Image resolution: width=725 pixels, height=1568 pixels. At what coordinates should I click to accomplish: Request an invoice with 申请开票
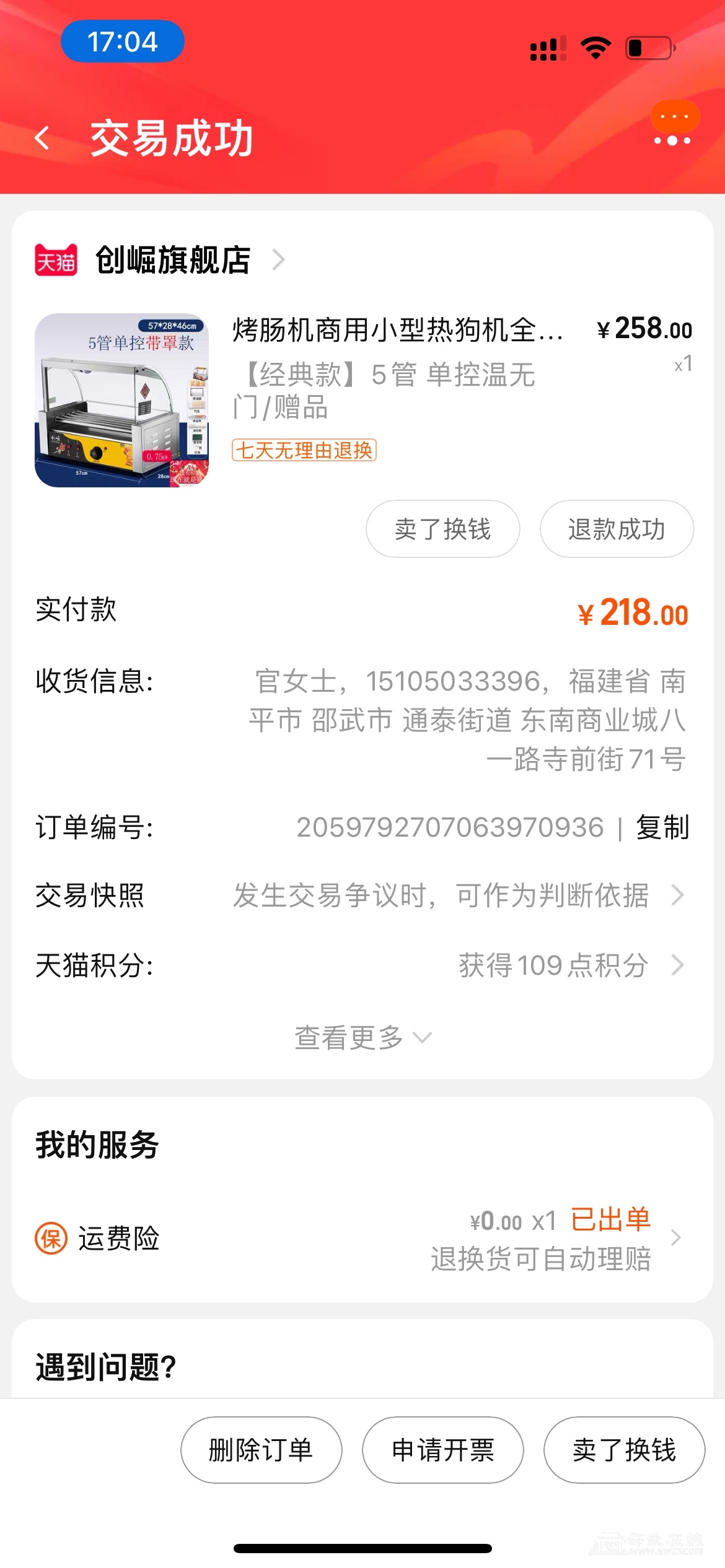coord(442,1450)
